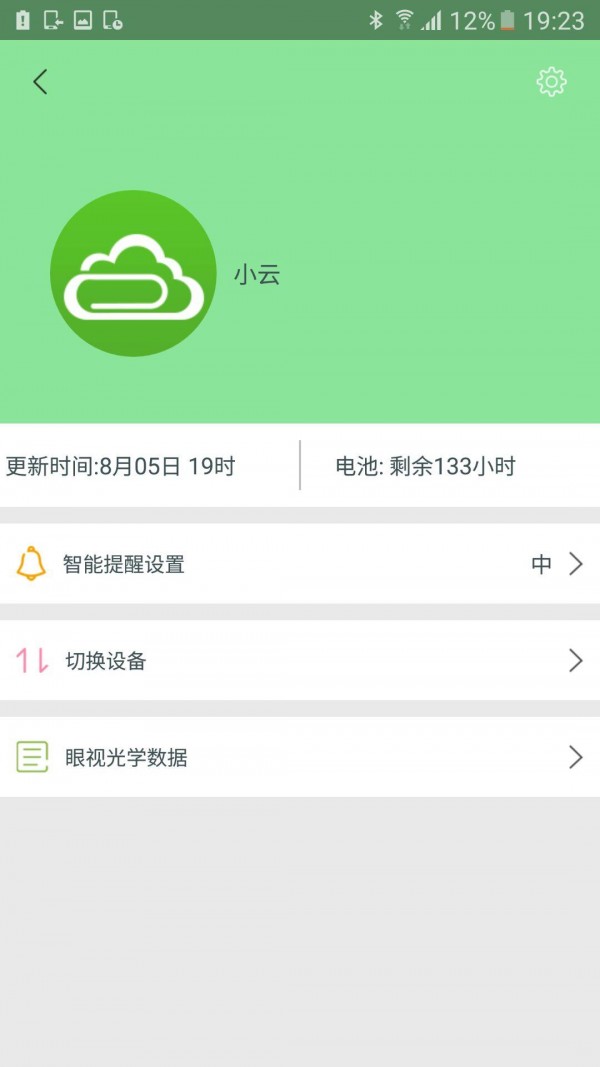
Task: Open 切换设备 to switch devices
Action: point(299,661)
